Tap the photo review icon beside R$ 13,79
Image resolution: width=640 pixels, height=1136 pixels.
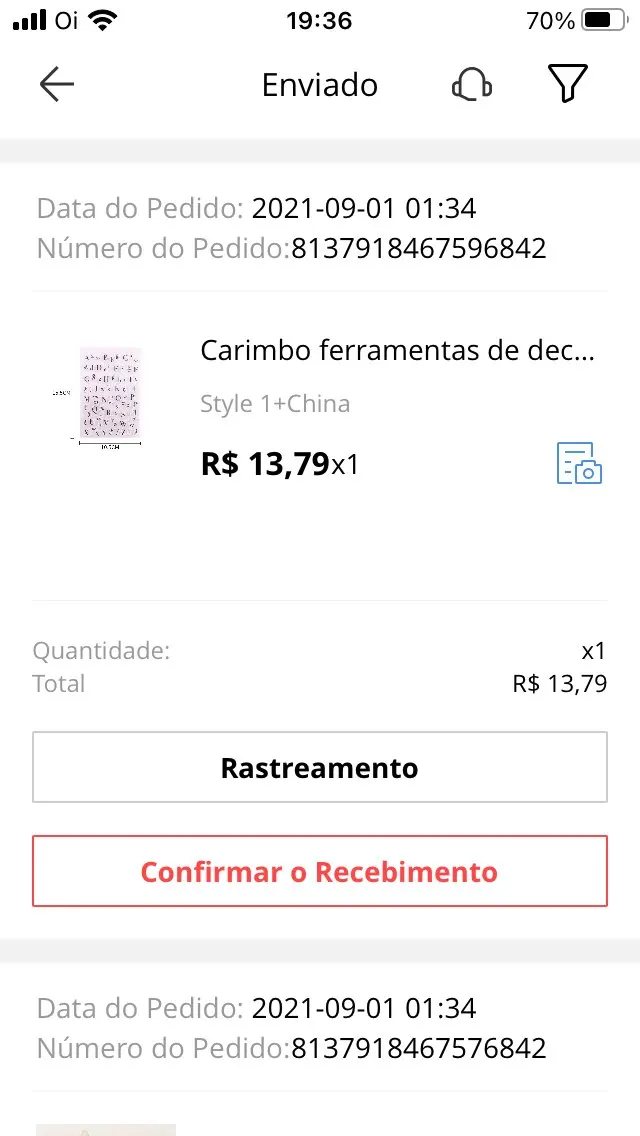[579, 463]
